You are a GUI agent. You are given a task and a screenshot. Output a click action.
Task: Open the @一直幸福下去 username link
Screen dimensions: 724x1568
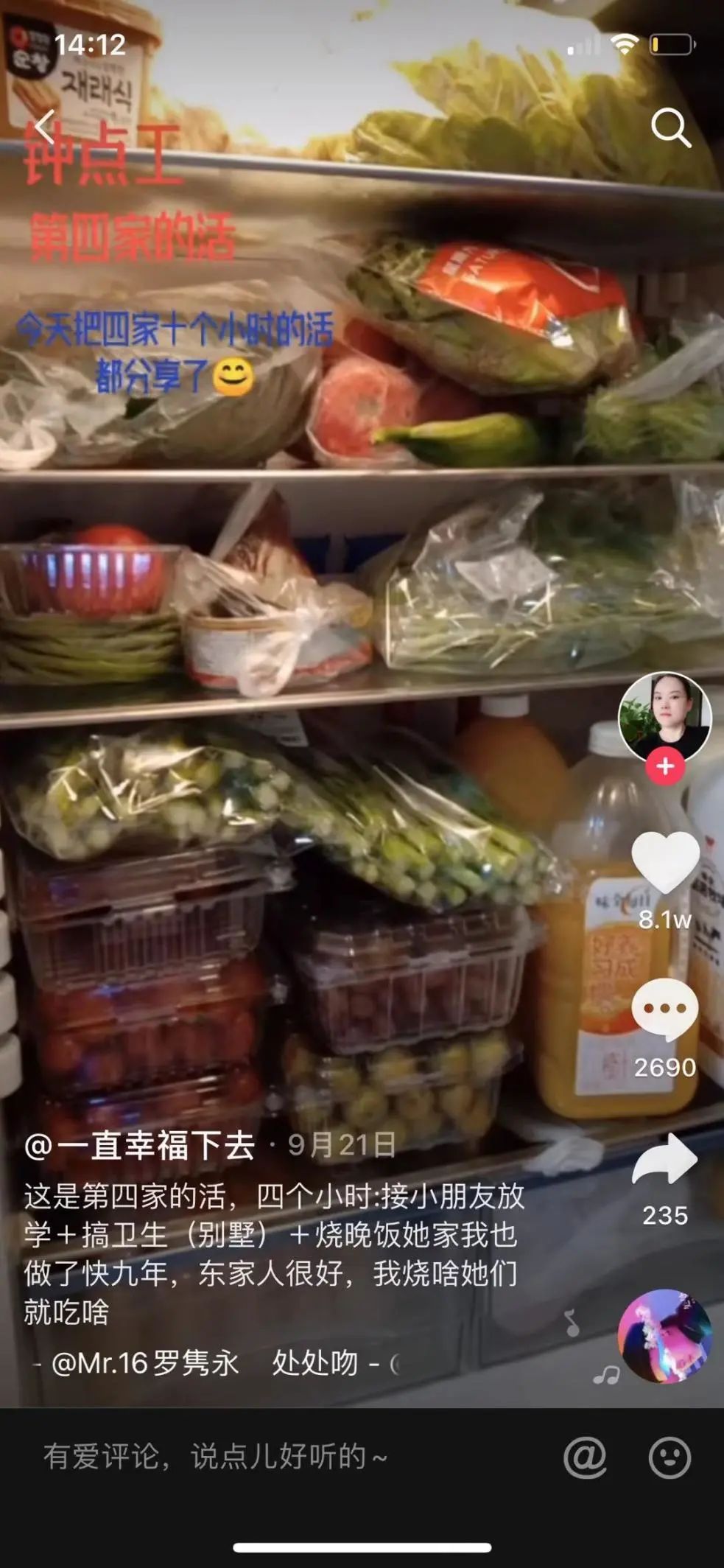coord(140,1145)
